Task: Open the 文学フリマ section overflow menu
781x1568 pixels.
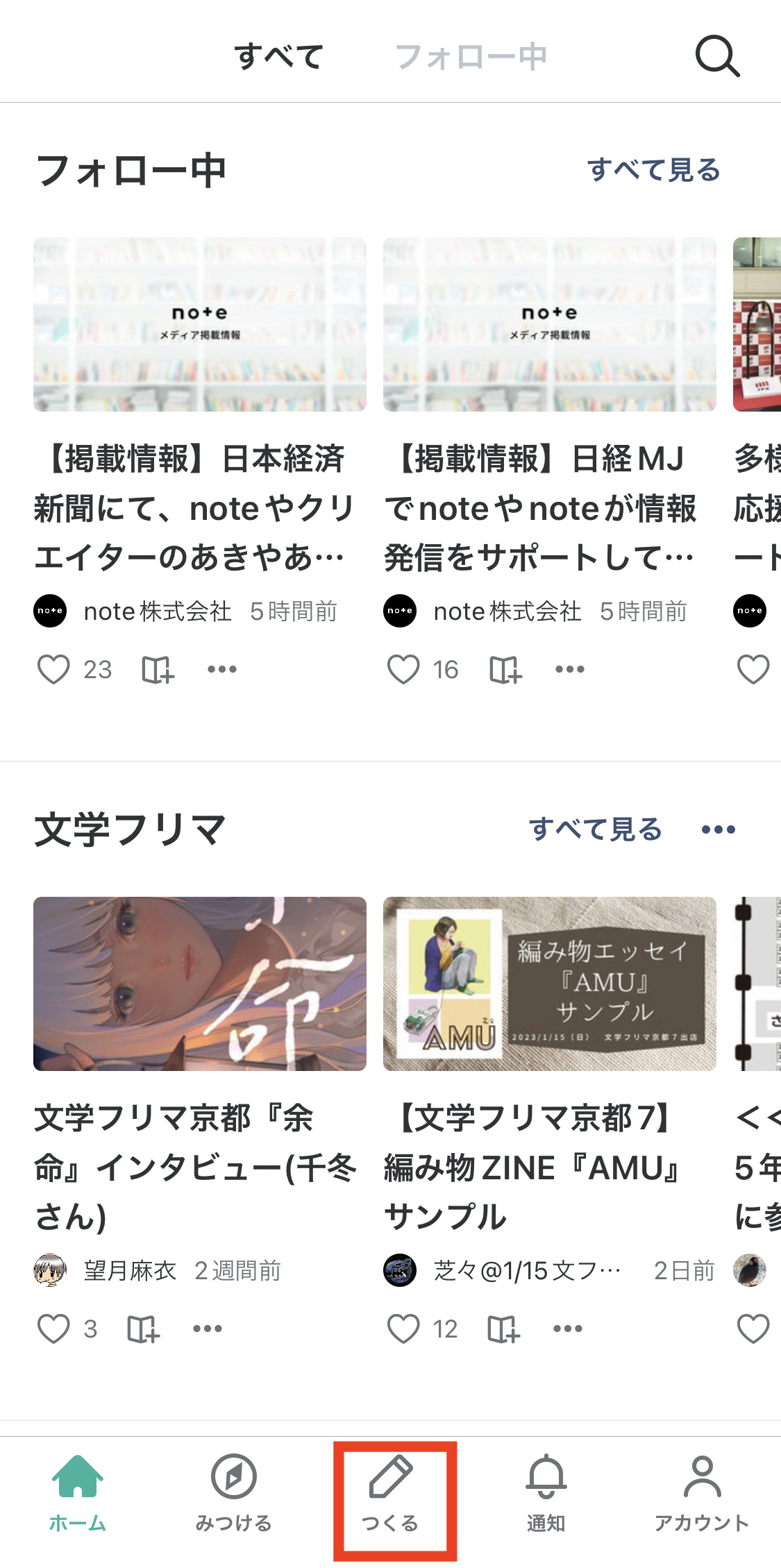Action: pyautogui.click(x=718, y=829)
